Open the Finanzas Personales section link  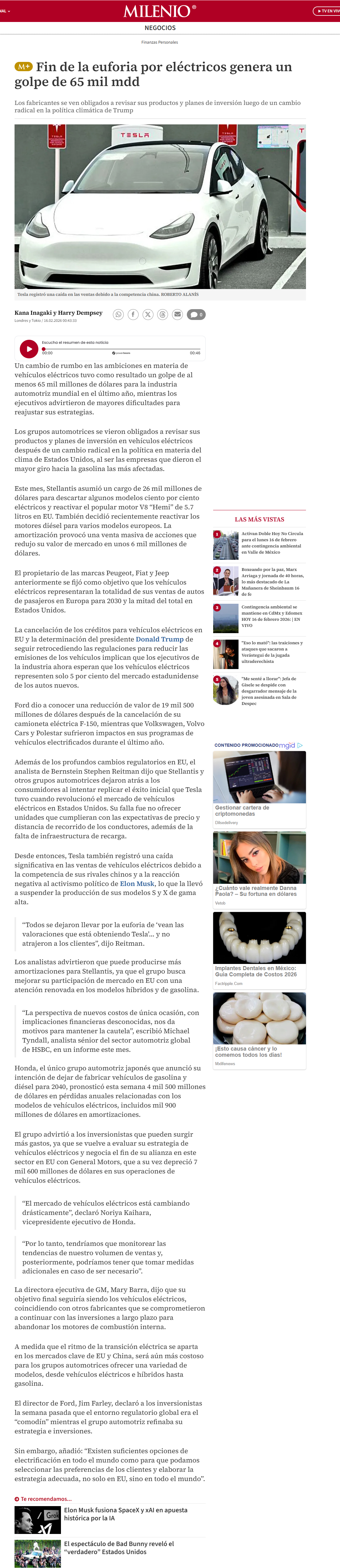159,43
